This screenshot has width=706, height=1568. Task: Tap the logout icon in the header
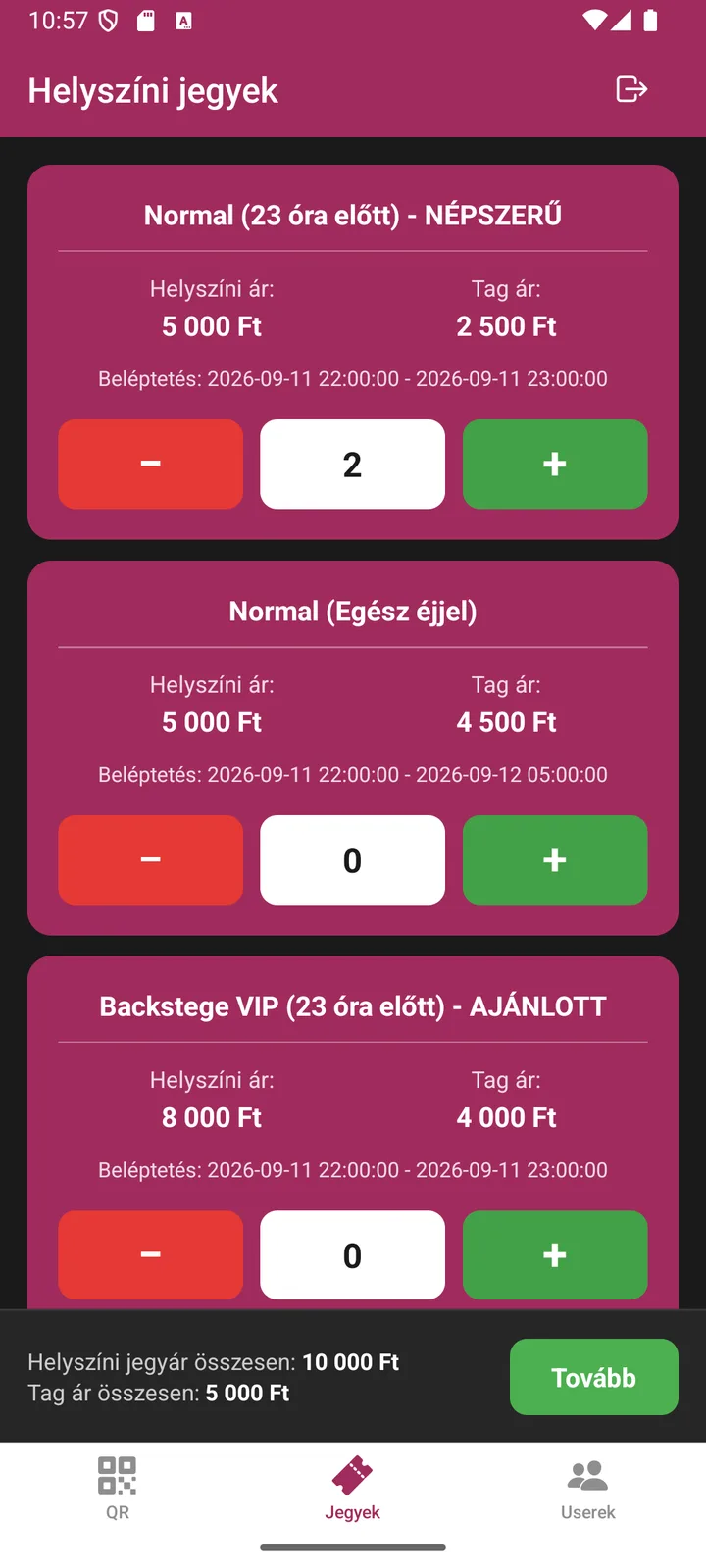631,89
